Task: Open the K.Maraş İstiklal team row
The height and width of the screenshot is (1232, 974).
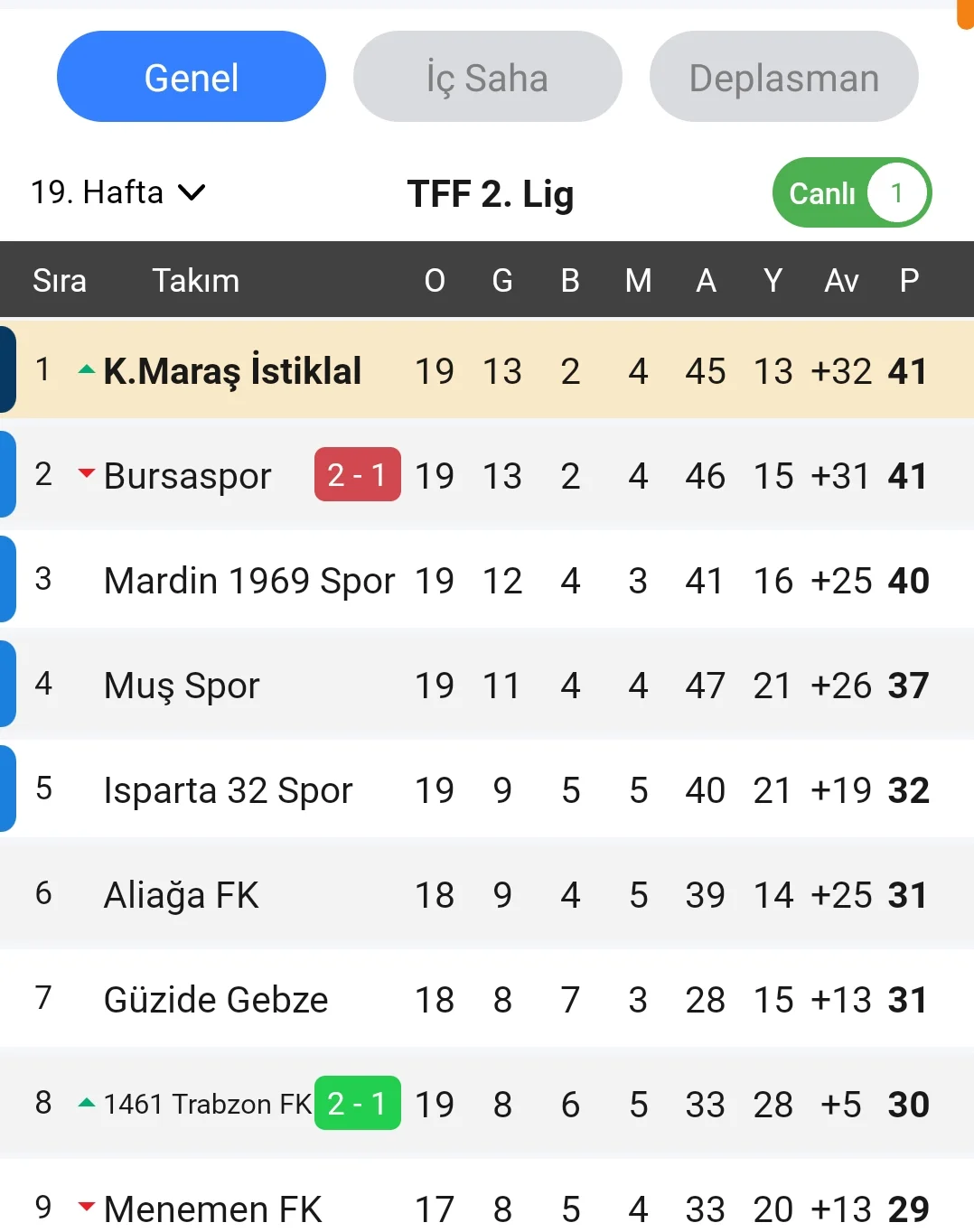Action: 232,371
